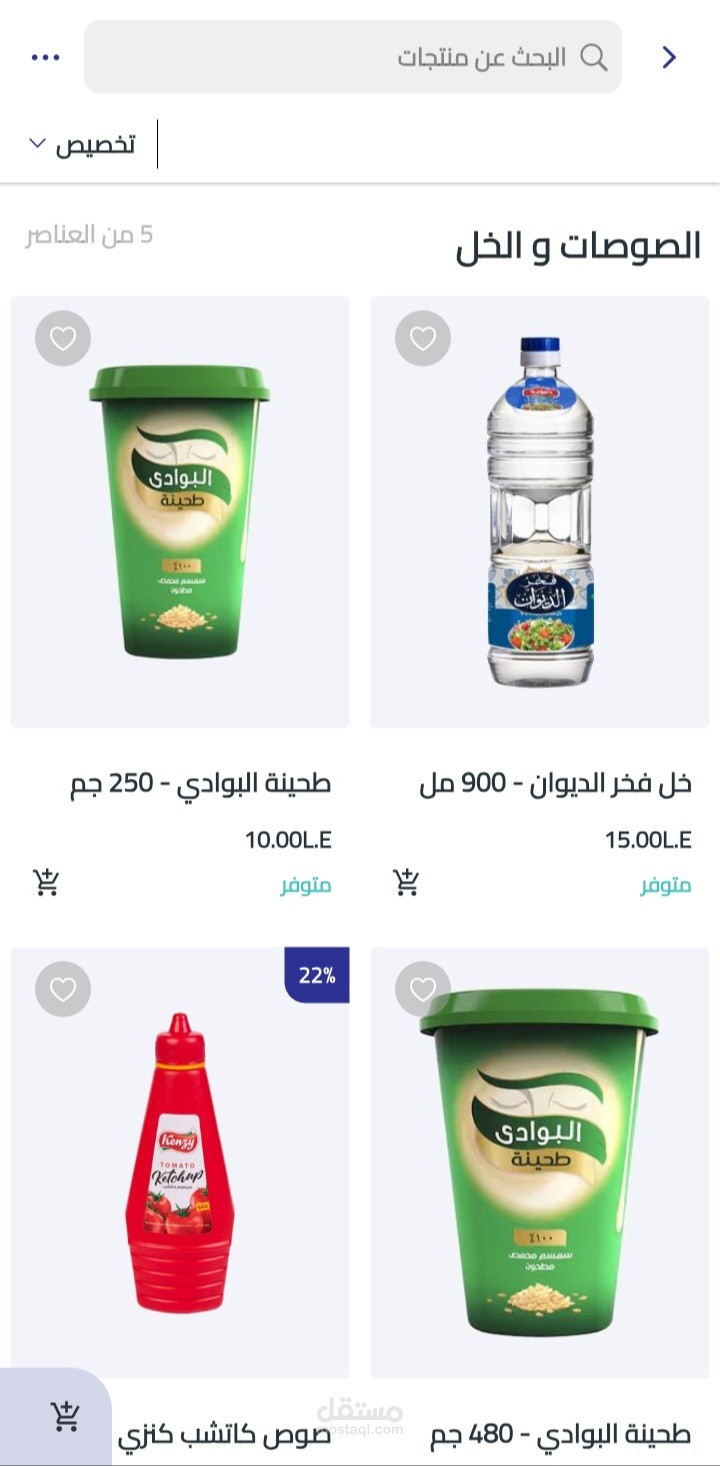Add طحينة البوادي 250 جم to cart

46,882
